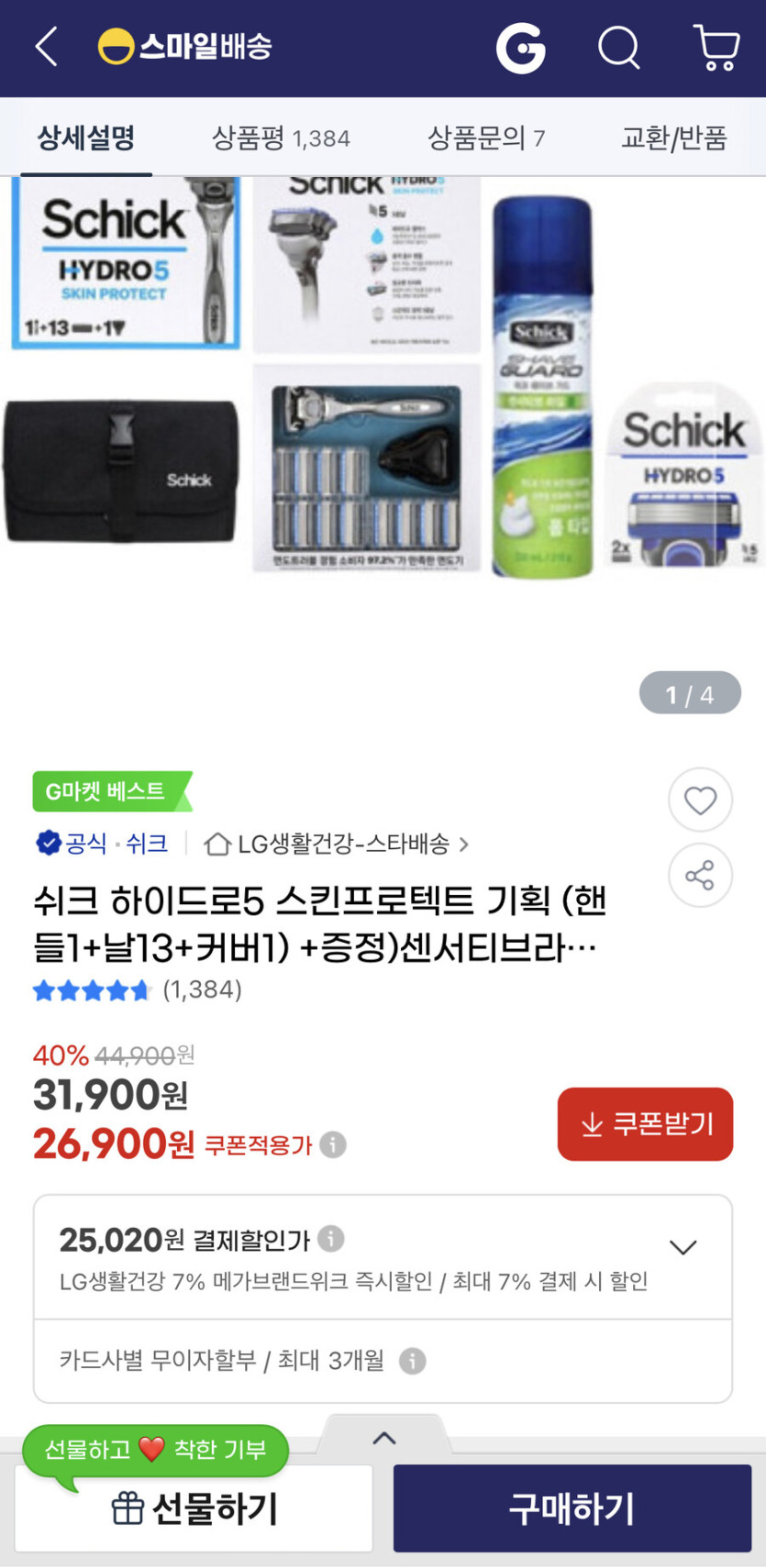Show info for 쿠폰적용가 price
The width and height of the screenshot is (766, 1568).
tap(333, 1144)
